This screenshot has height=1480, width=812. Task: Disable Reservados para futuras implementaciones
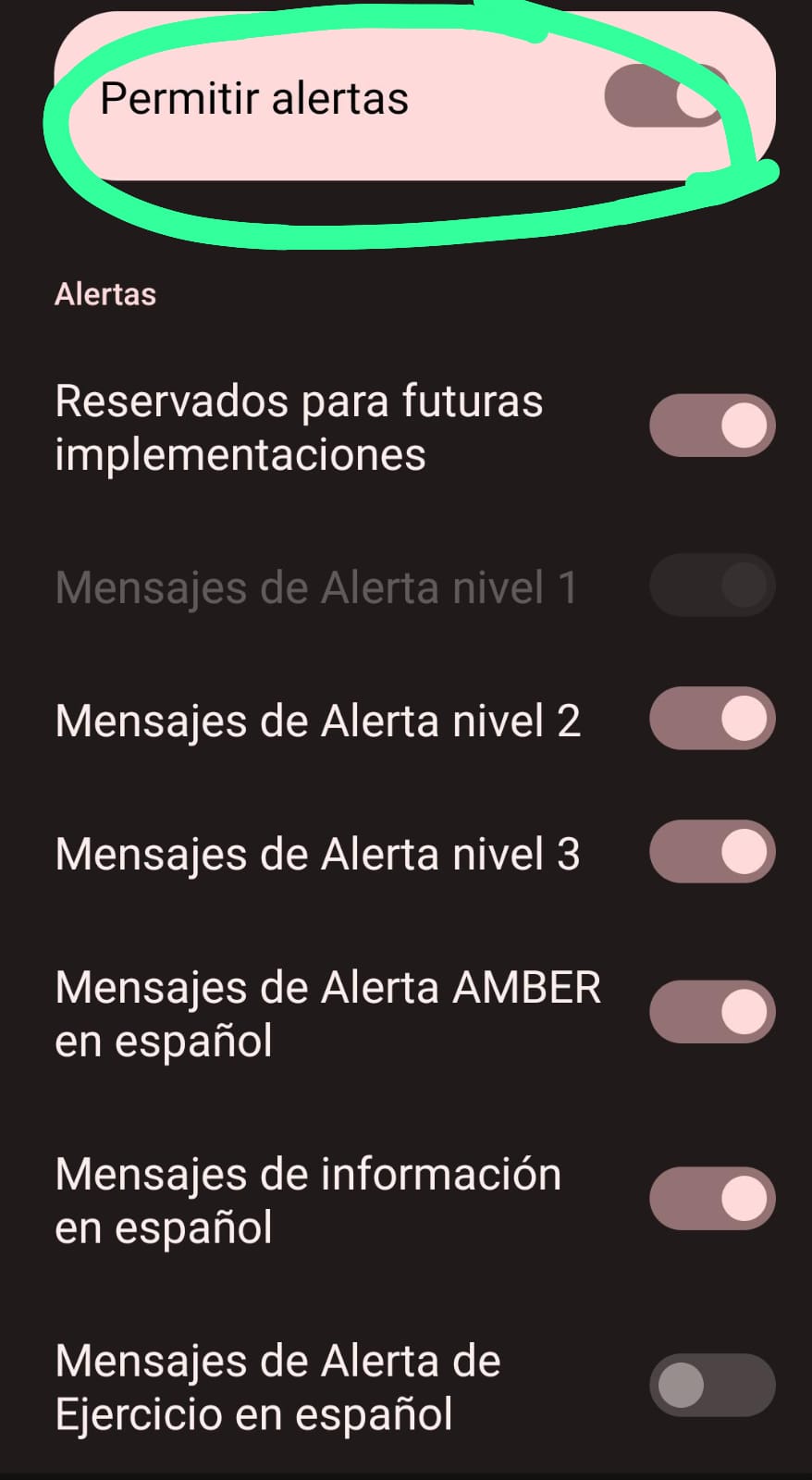(712, 425)
